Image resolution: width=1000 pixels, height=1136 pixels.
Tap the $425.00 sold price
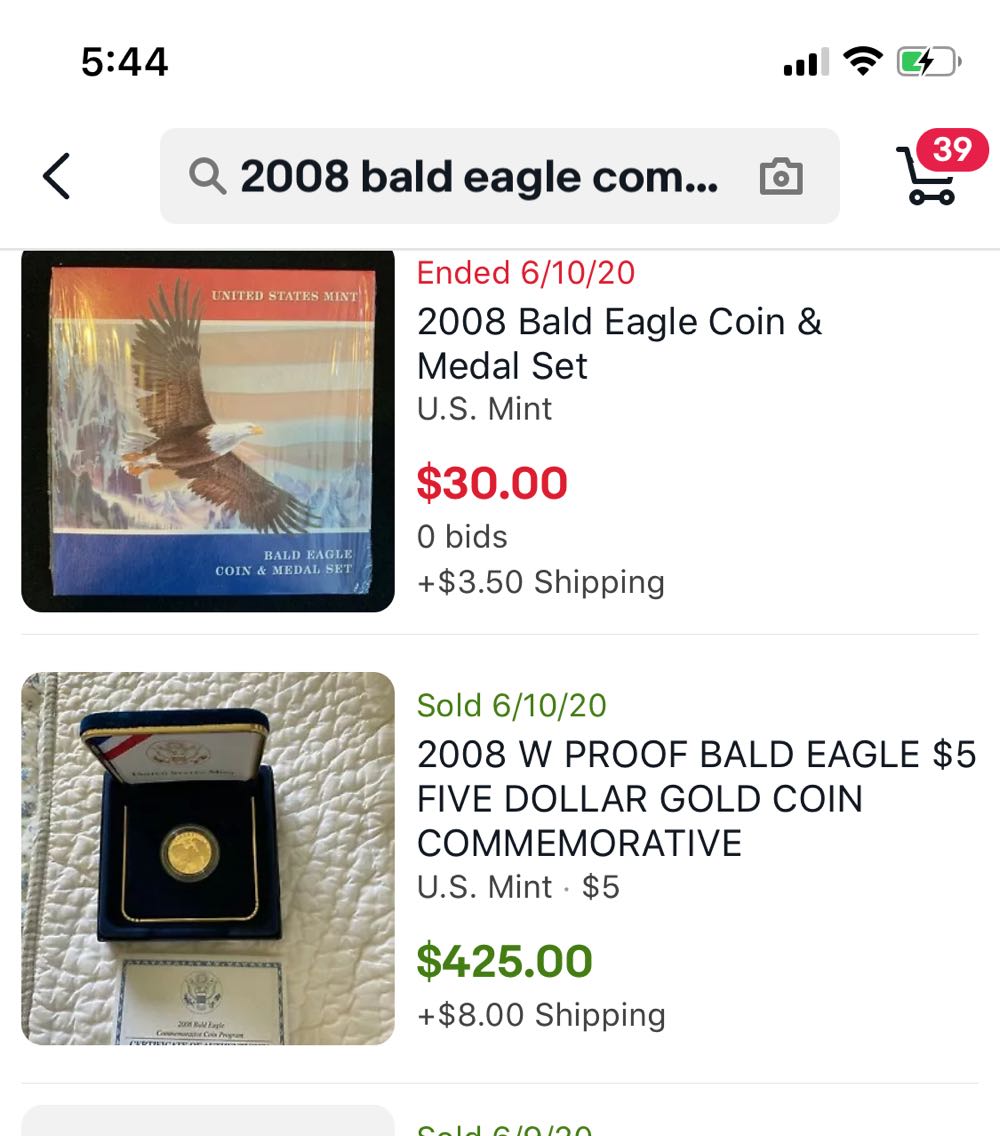504,961
